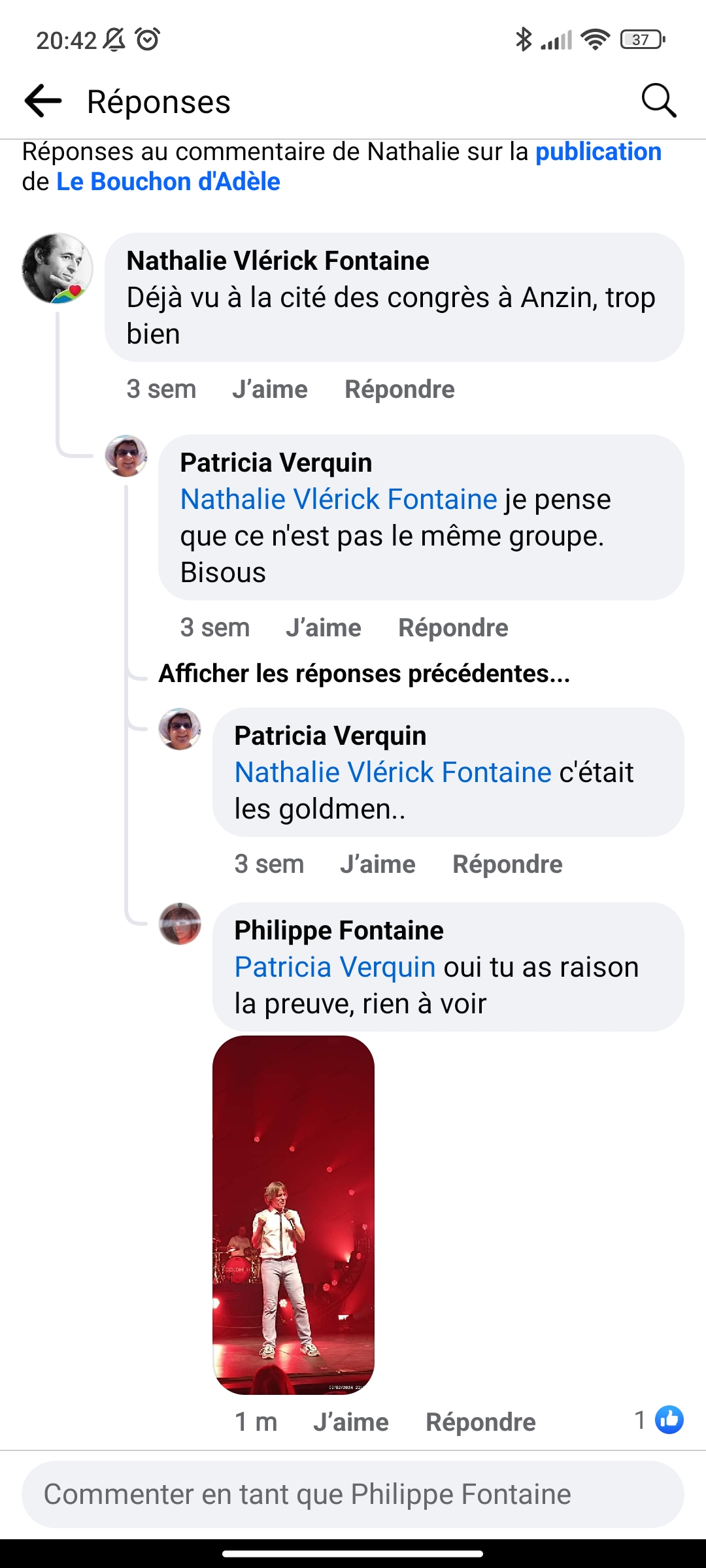Open the search magnifier icon
The image size is (706, 1568).
[658, 101]
